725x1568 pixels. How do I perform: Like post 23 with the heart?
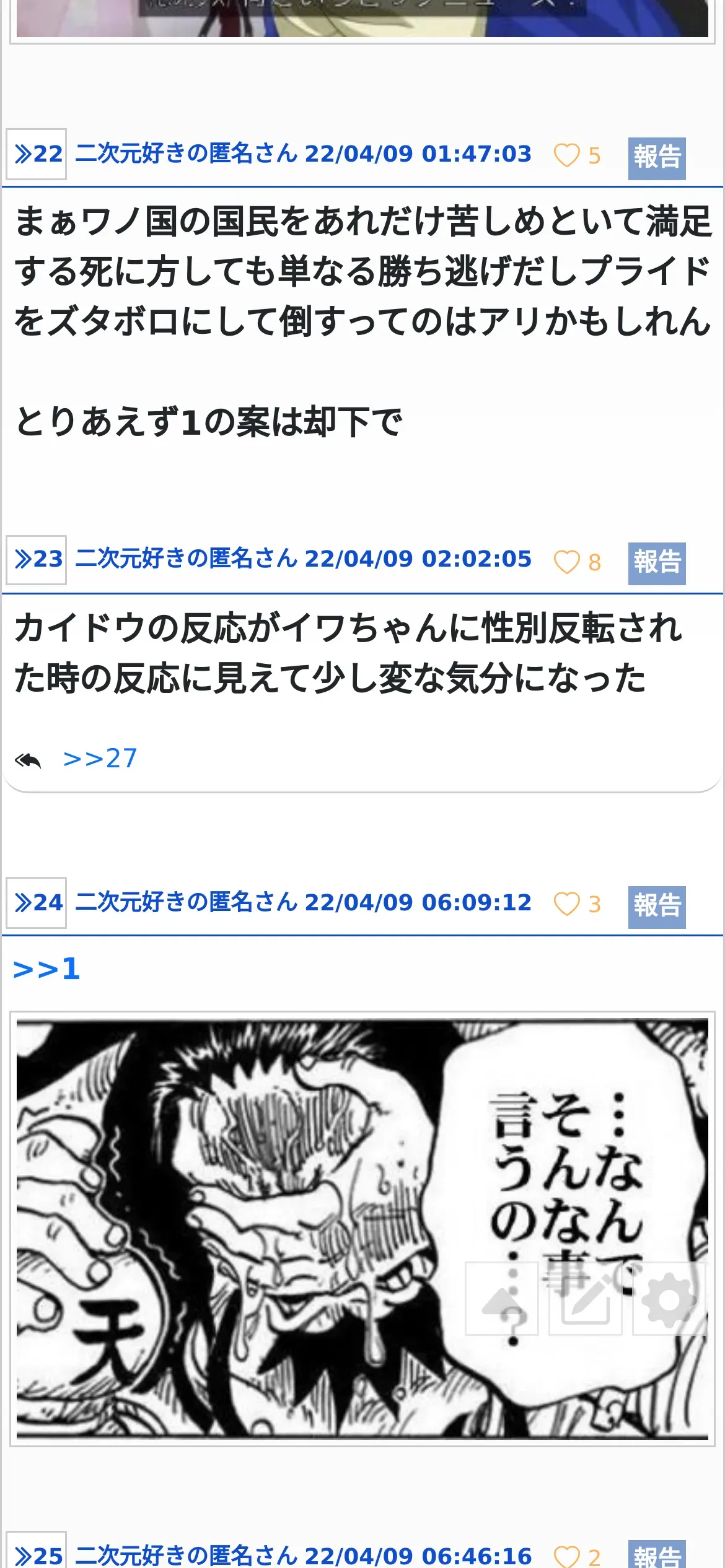(x=566, y=562)
